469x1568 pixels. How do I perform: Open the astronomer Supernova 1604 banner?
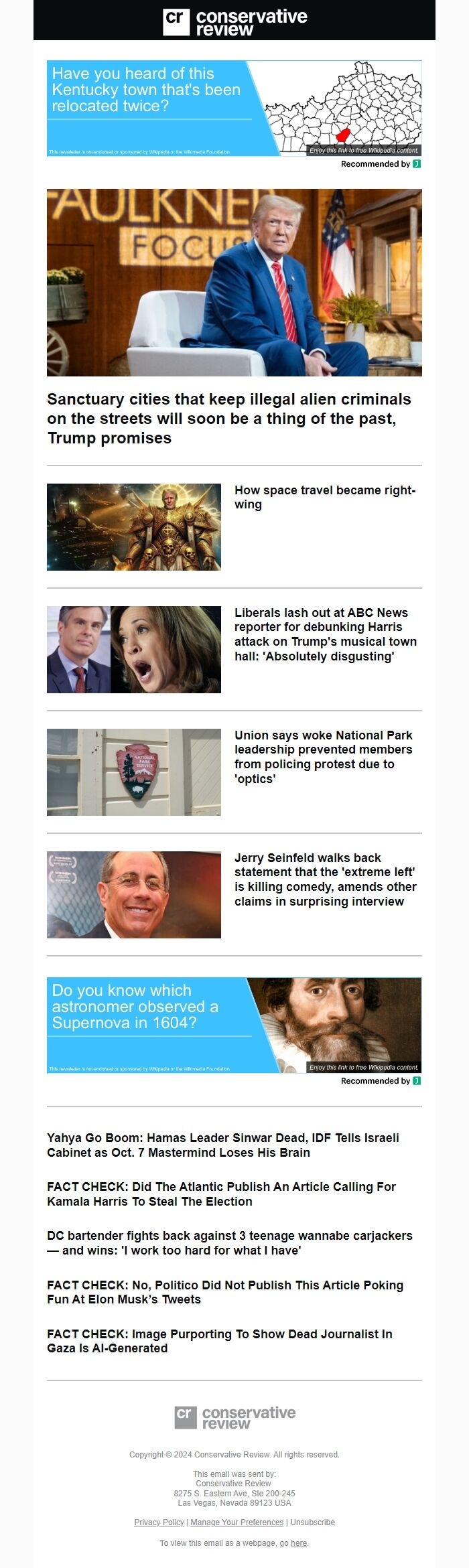[x=234, y=1025]
